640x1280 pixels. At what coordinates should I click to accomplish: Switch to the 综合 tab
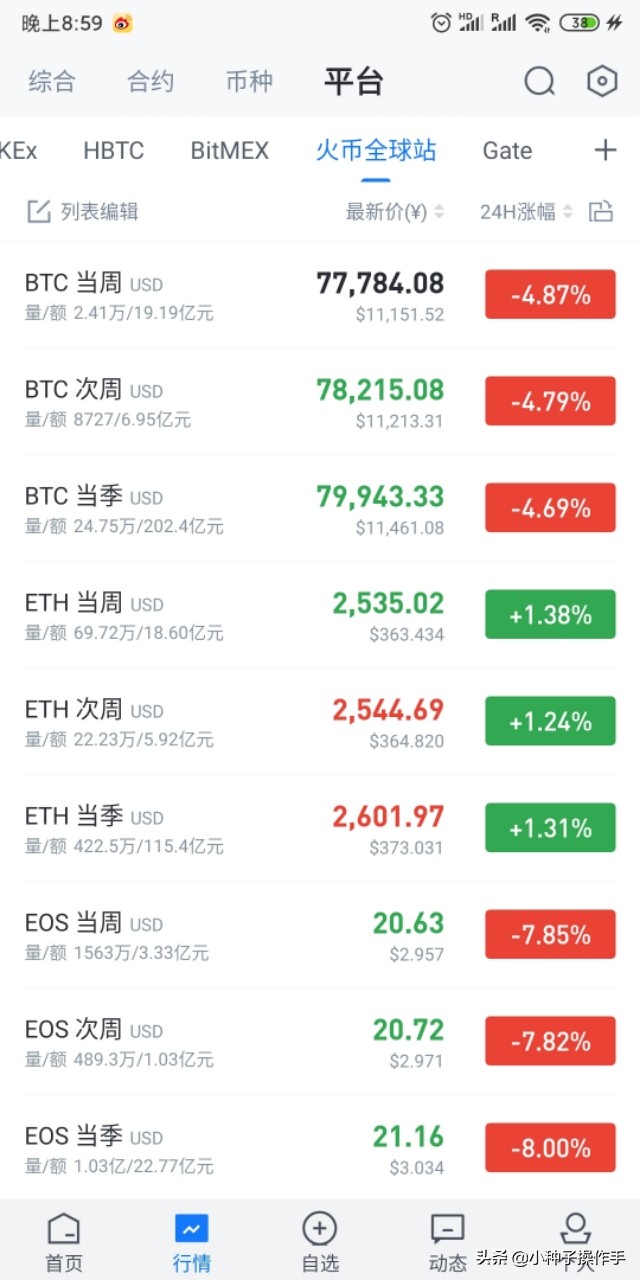click(52, 81)
